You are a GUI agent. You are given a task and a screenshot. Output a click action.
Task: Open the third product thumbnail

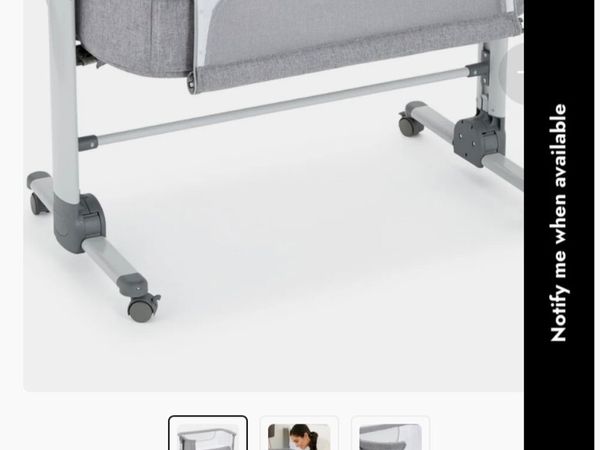pyautogui.click(x=390, y=434)
